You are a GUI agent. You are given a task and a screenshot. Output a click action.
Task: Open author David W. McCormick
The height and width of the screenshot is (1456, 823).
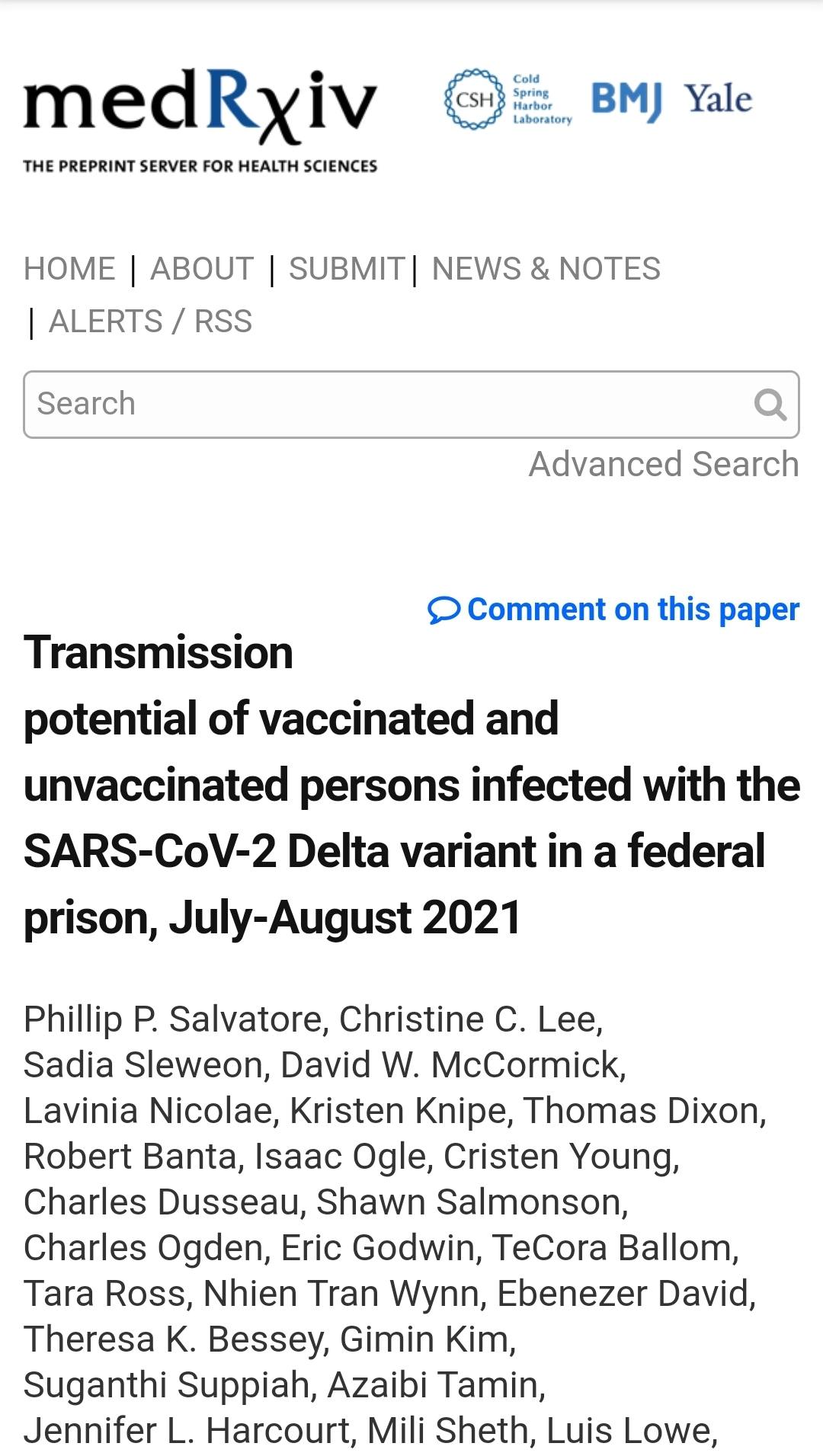click(450, 1065)
